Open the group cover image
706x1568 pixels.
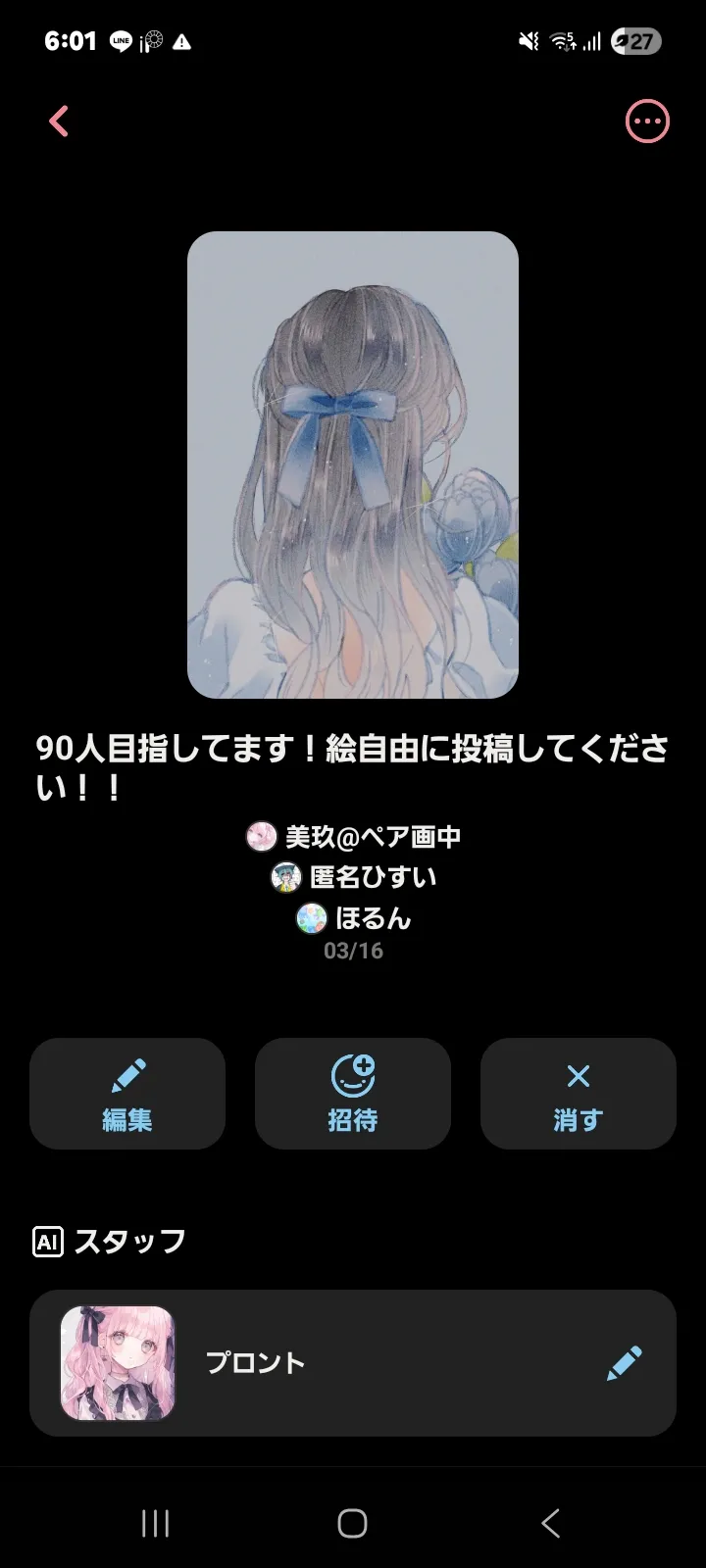tap(353, 465)
